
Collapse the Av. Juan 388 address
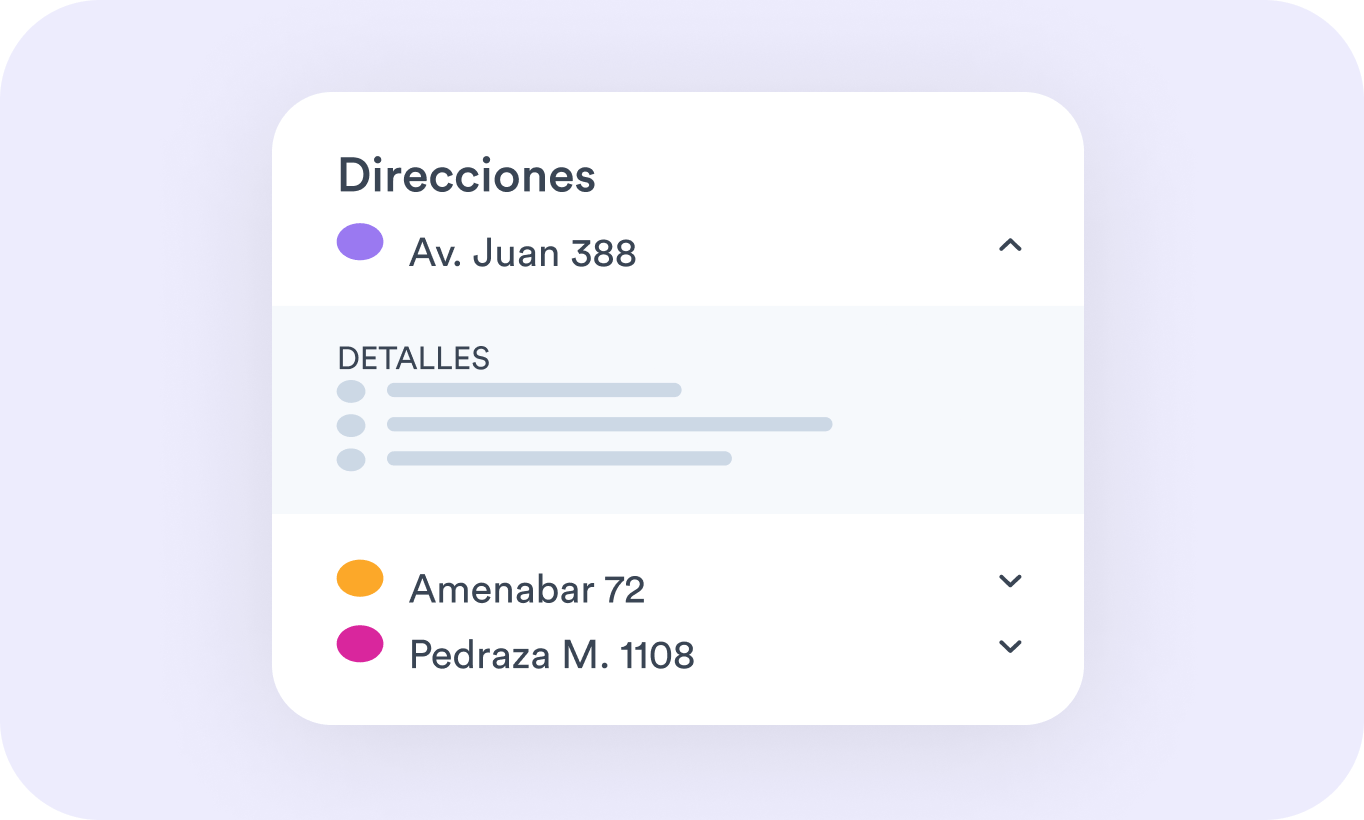click(1010, 245)
